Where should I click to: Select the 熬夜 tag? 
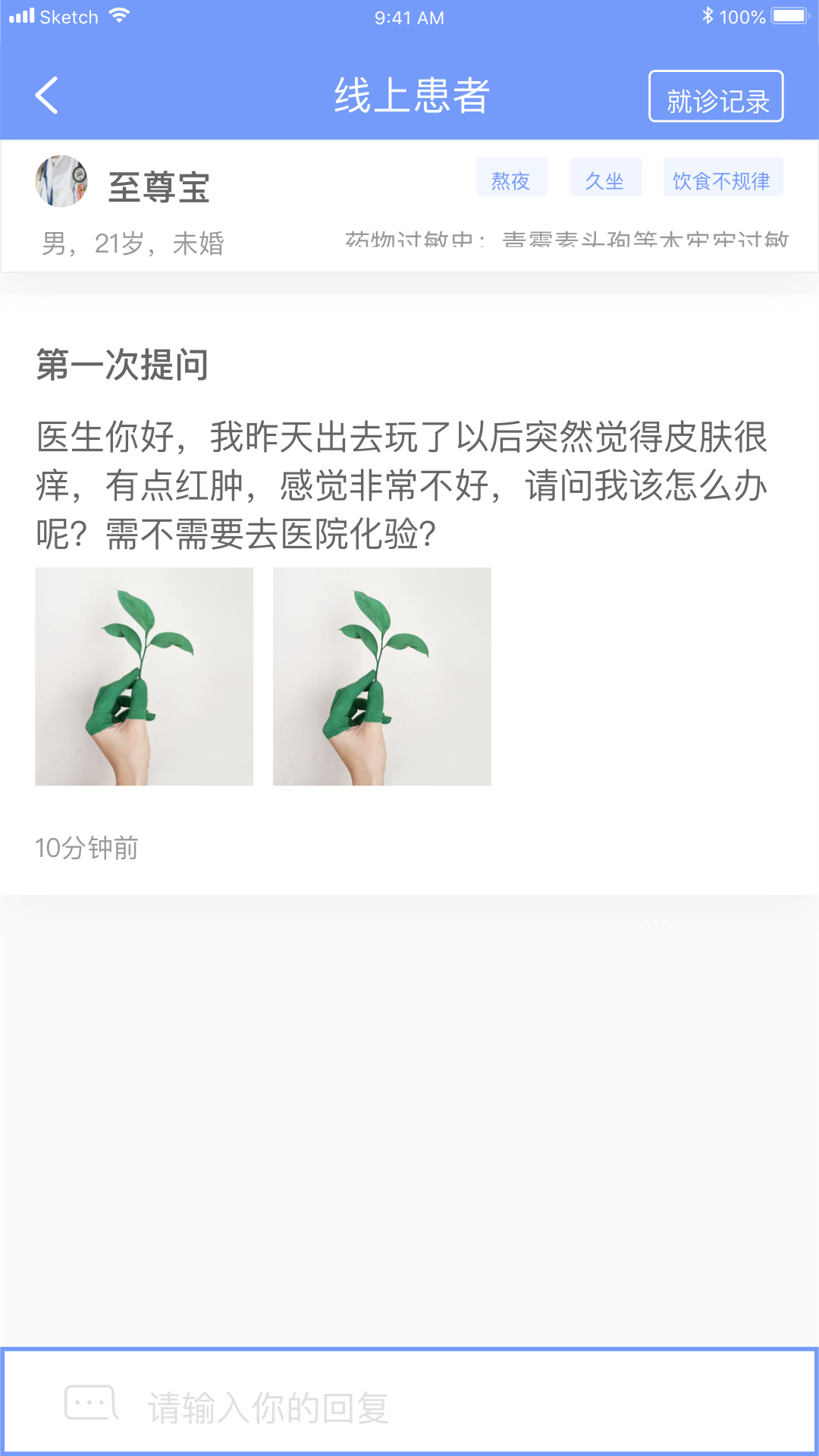pos(511,179)
